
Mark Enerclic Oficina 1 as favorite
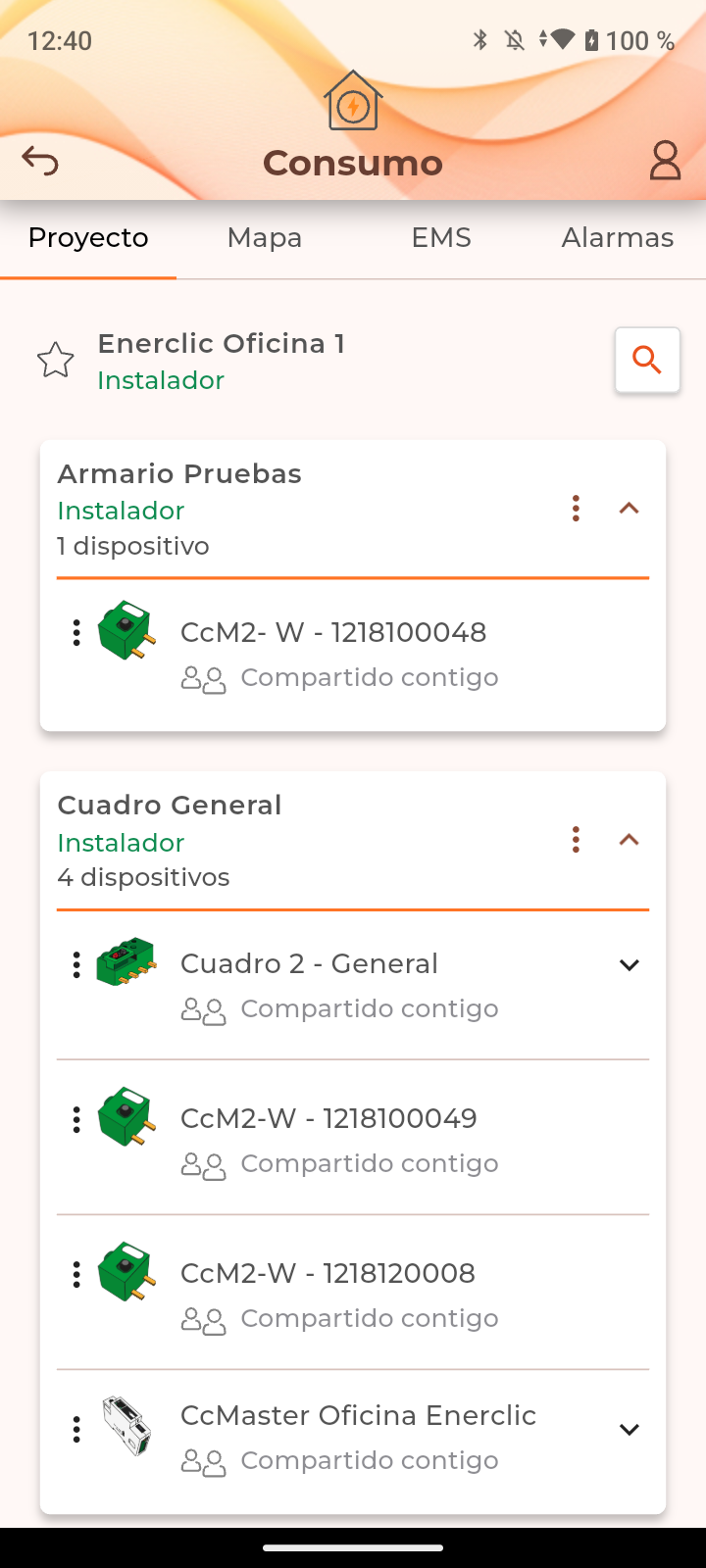point(56,361)
